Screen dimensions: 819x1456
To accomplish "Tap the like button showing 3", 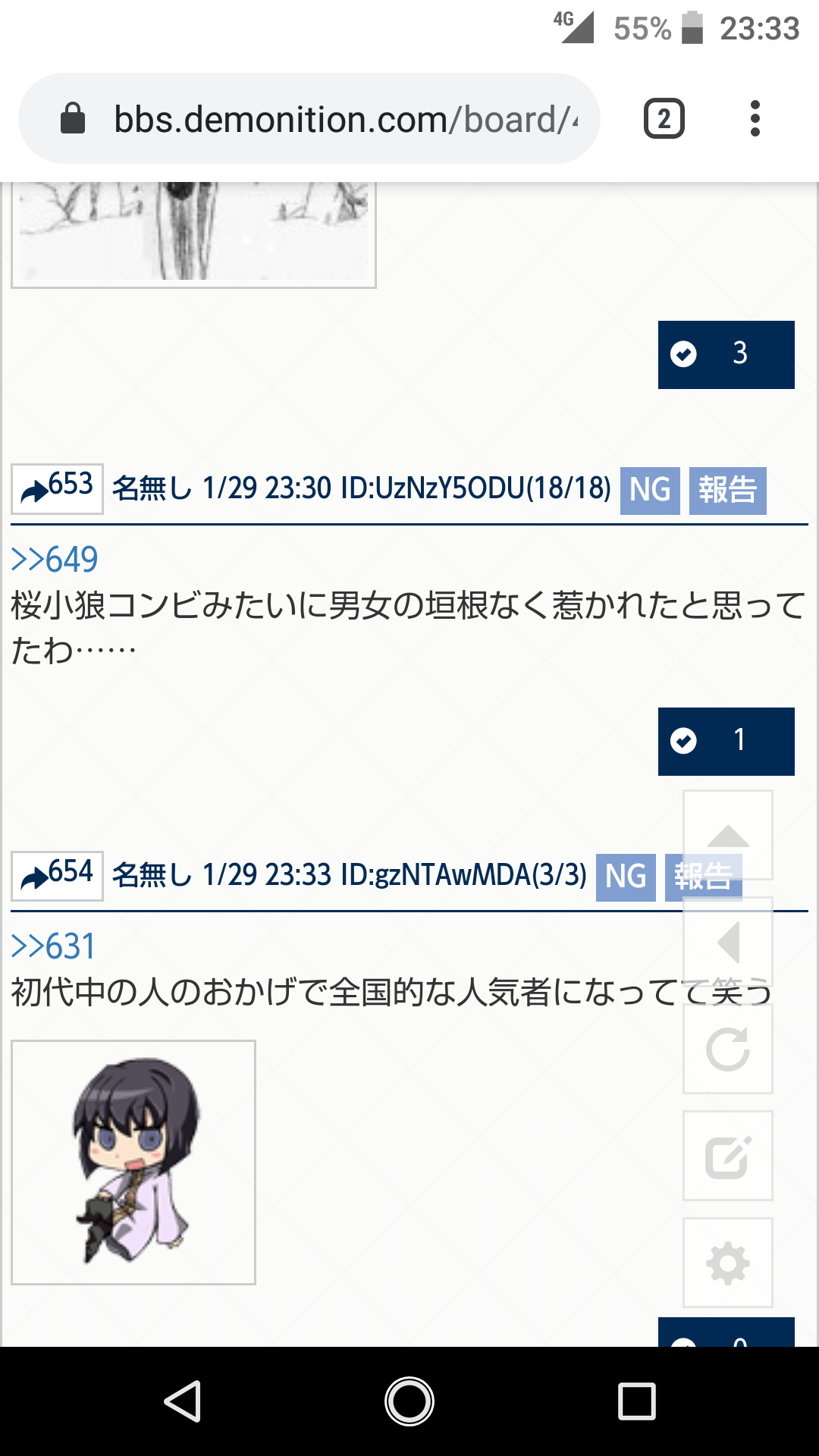I will point(726,355).
